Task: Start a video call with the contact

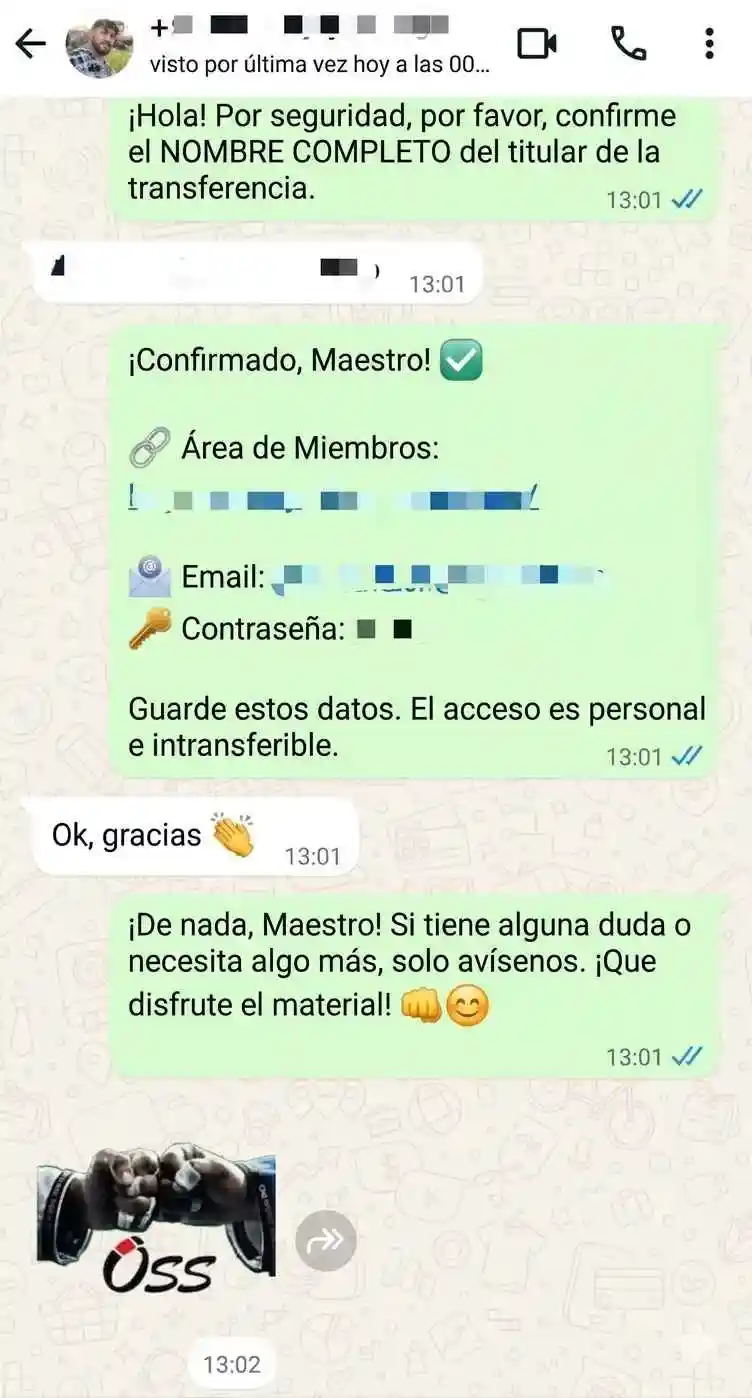Action: (x=537, y=44)
